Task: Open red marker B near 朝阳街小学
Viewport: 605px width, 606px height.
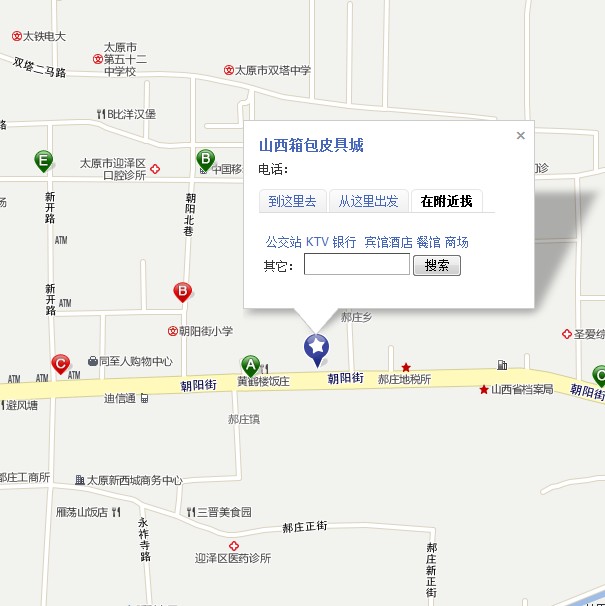Action: (183, 292)
